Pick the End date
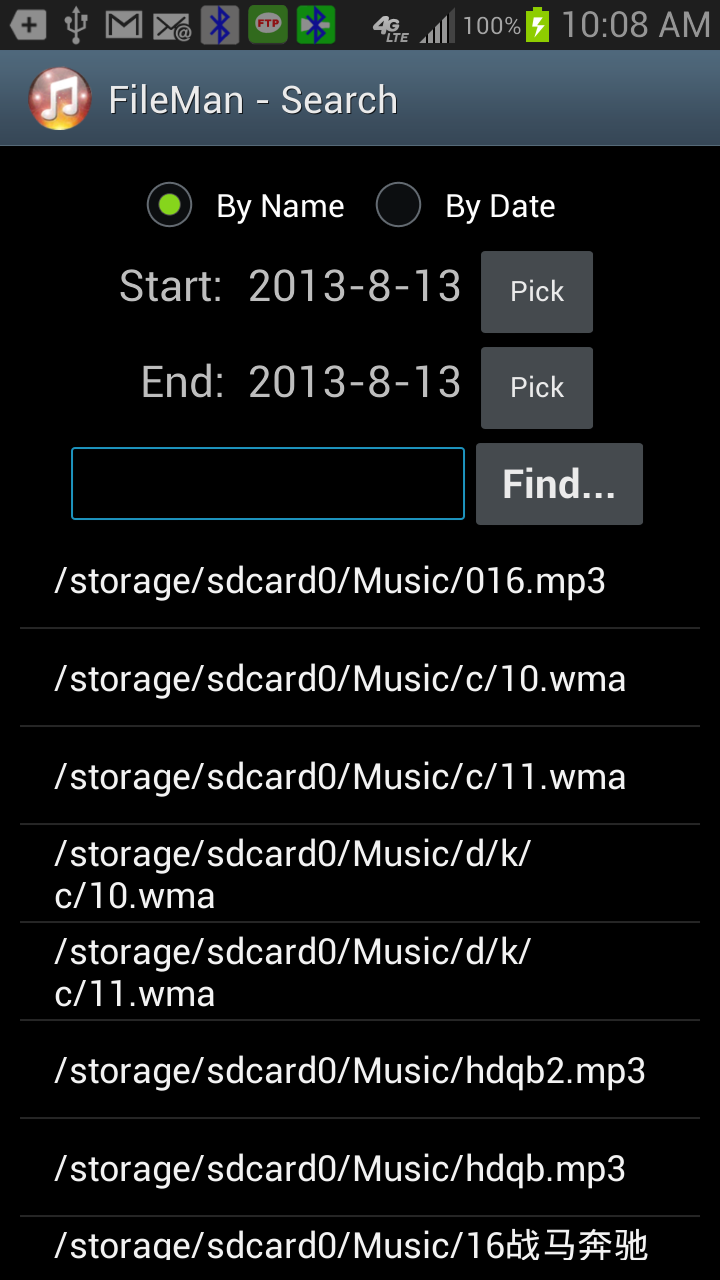The height and width of the screenshot is (1280, 720). (x=536, y=387)
